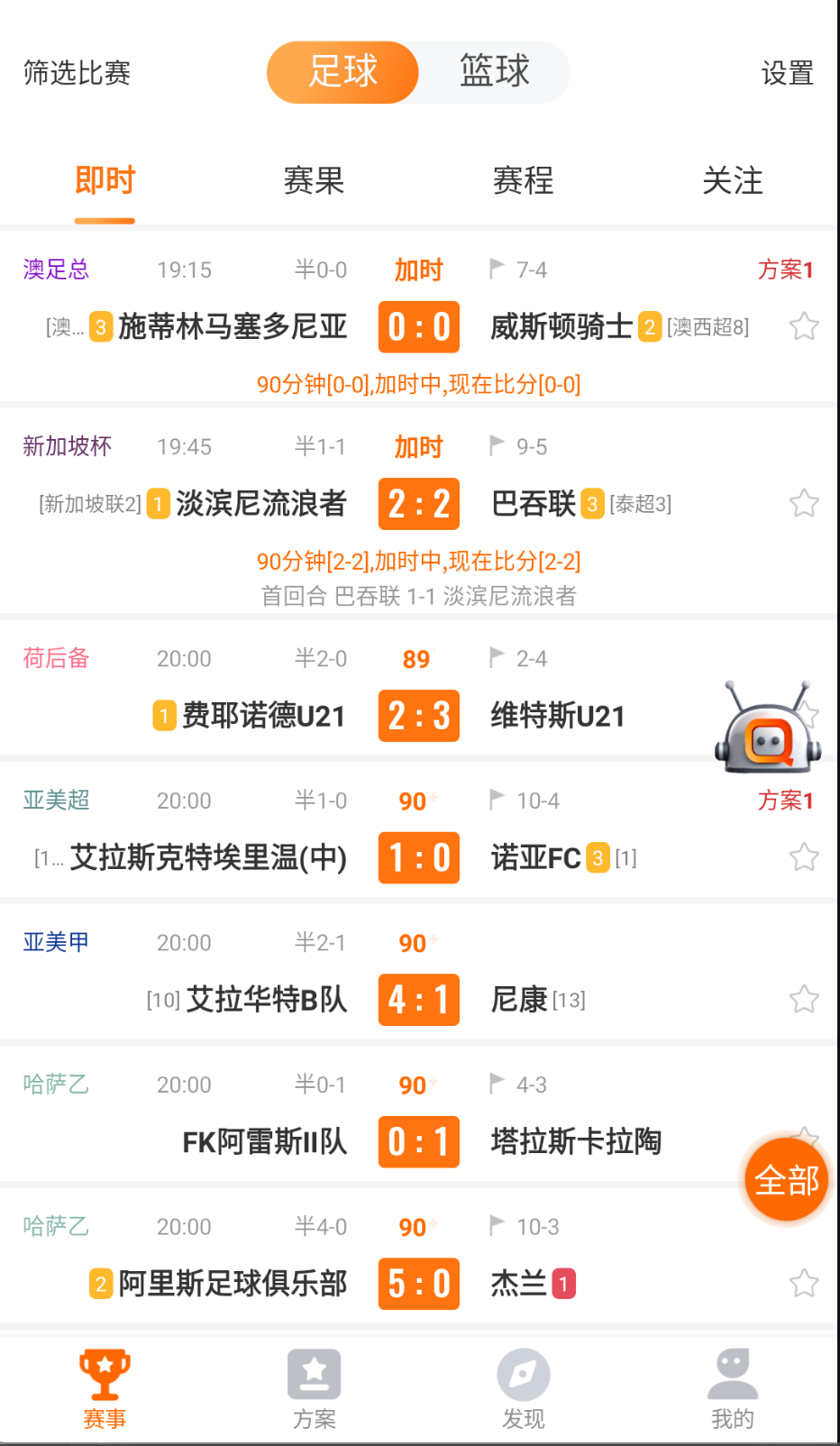
Task: Open 方案1 for the 澳足总 match
Action: 786,268
